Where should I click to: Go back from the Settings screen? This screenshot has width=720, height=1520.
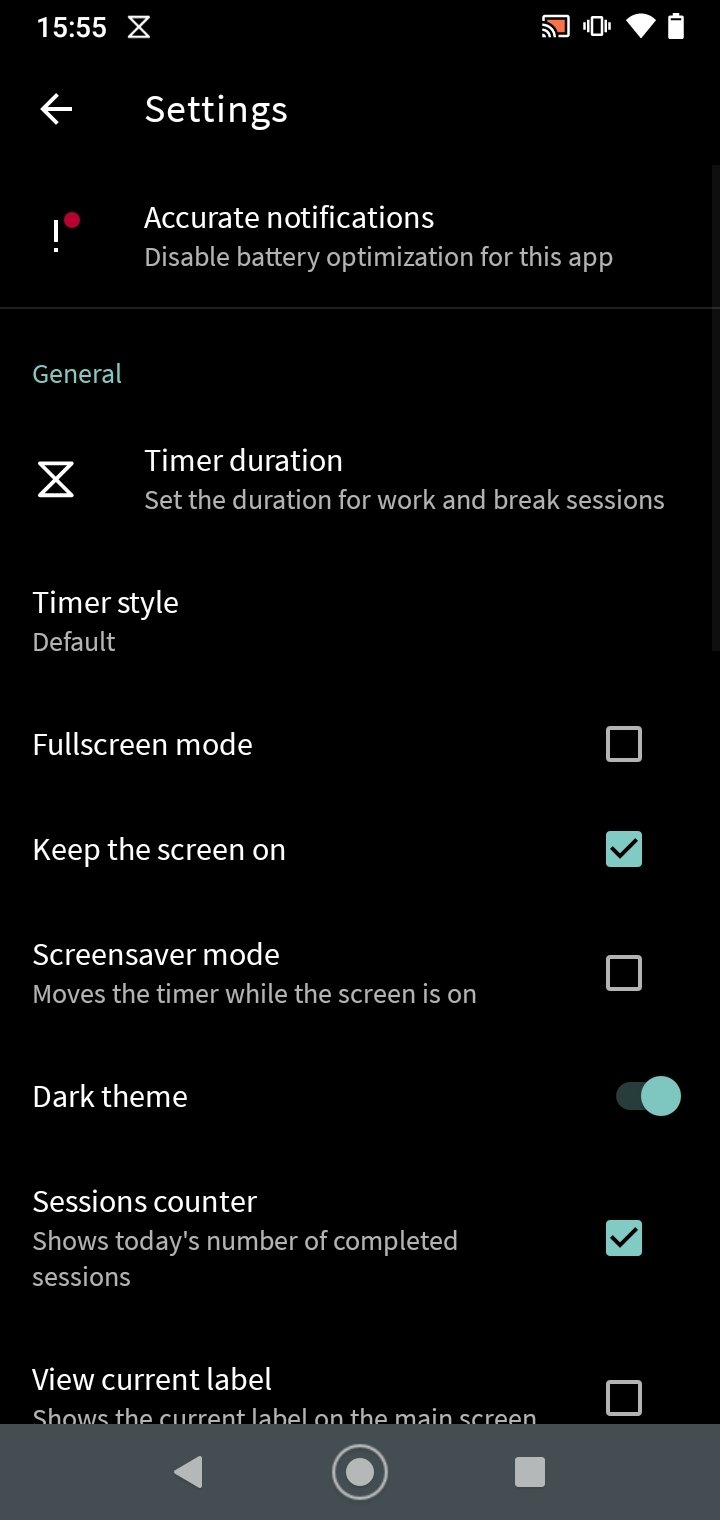pos(56,109)
